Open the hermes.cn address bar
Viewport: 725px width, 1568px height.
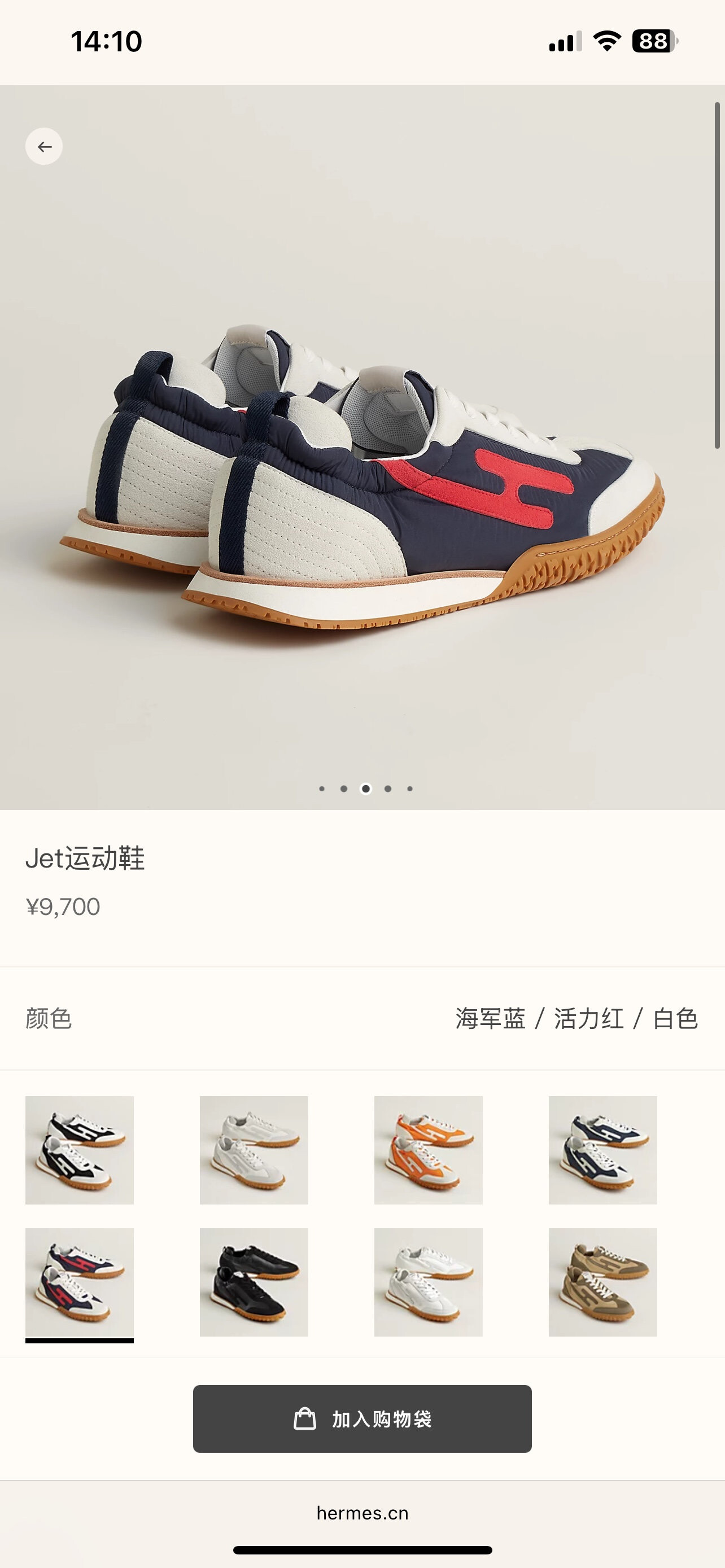(x=362, y=1513)
